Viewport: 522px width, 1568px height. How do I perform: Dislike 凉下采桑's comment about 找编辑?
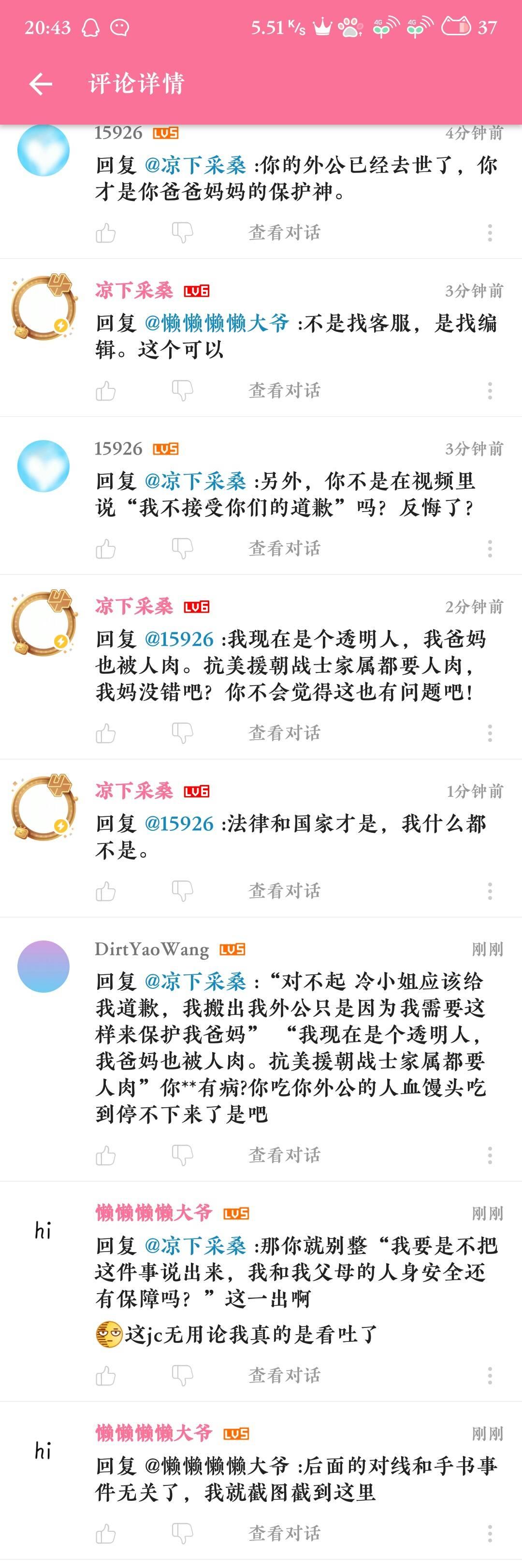coord(182,391)
